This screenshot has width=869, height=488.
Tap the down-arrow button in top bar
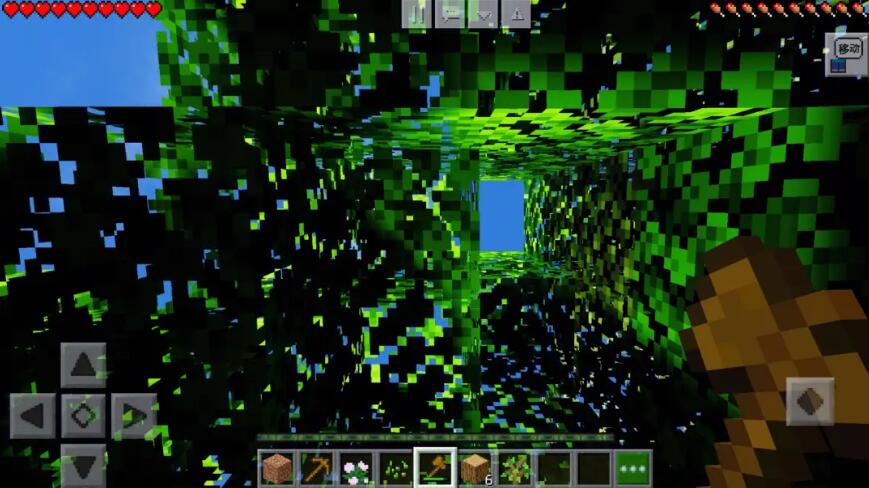tap(484, 13)
